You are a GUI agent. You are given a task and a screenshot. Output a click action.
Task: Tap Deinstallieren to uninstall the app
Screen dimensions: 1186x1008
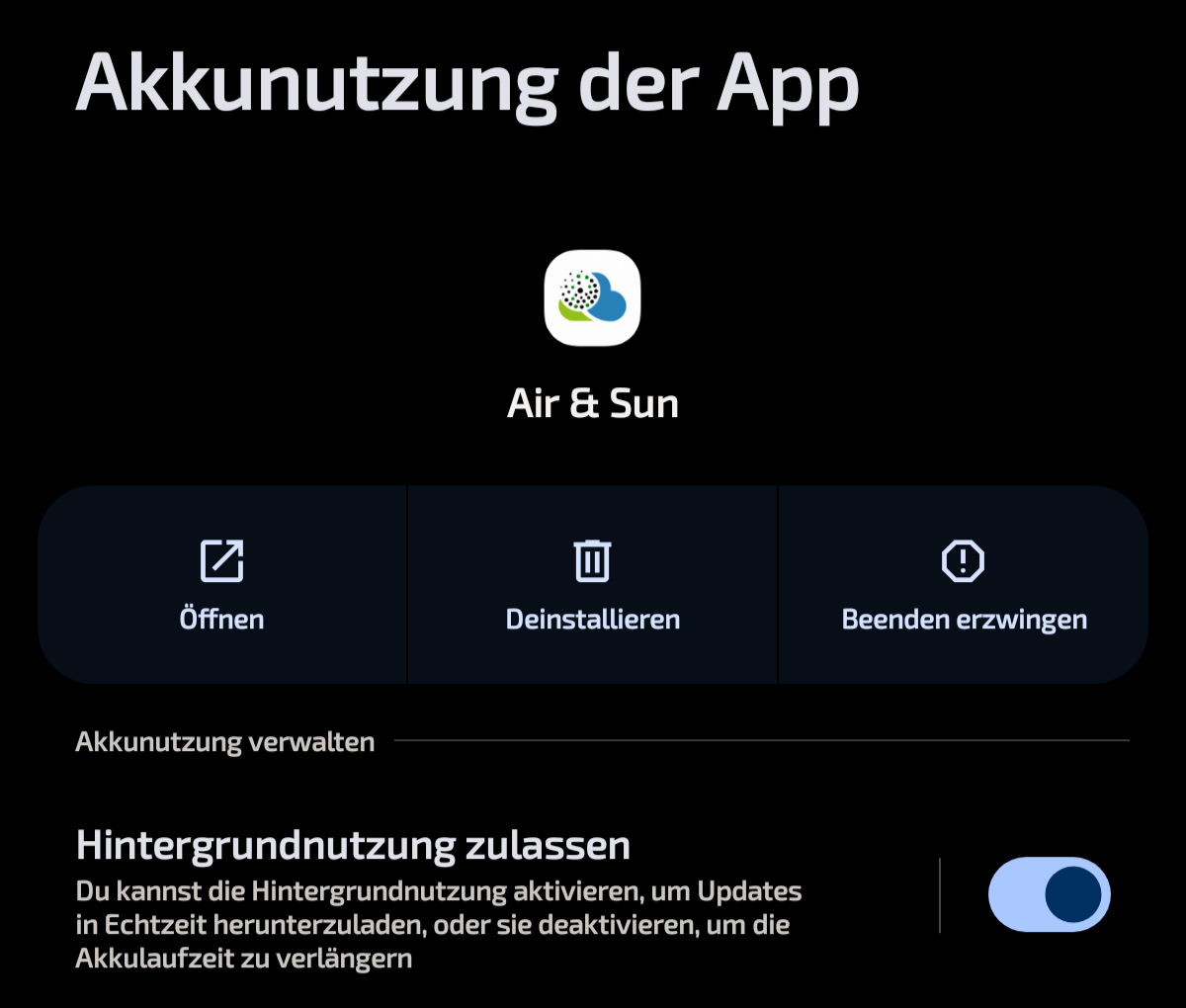(592, 584)
